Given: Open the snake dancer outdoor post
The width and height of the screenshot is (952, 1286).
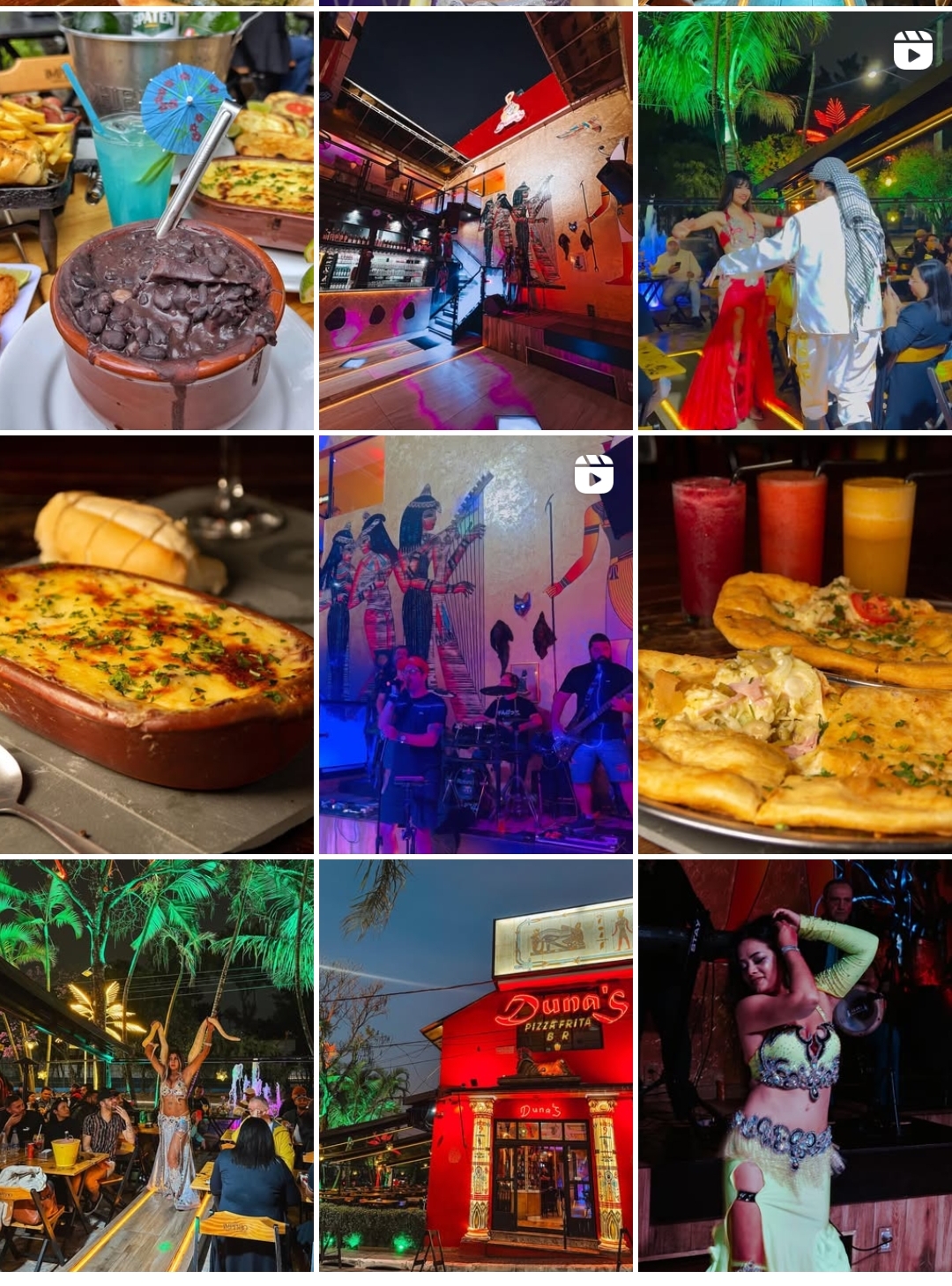Looking at the screenshot, I should pyautogui.click(x=156, y=1065).
